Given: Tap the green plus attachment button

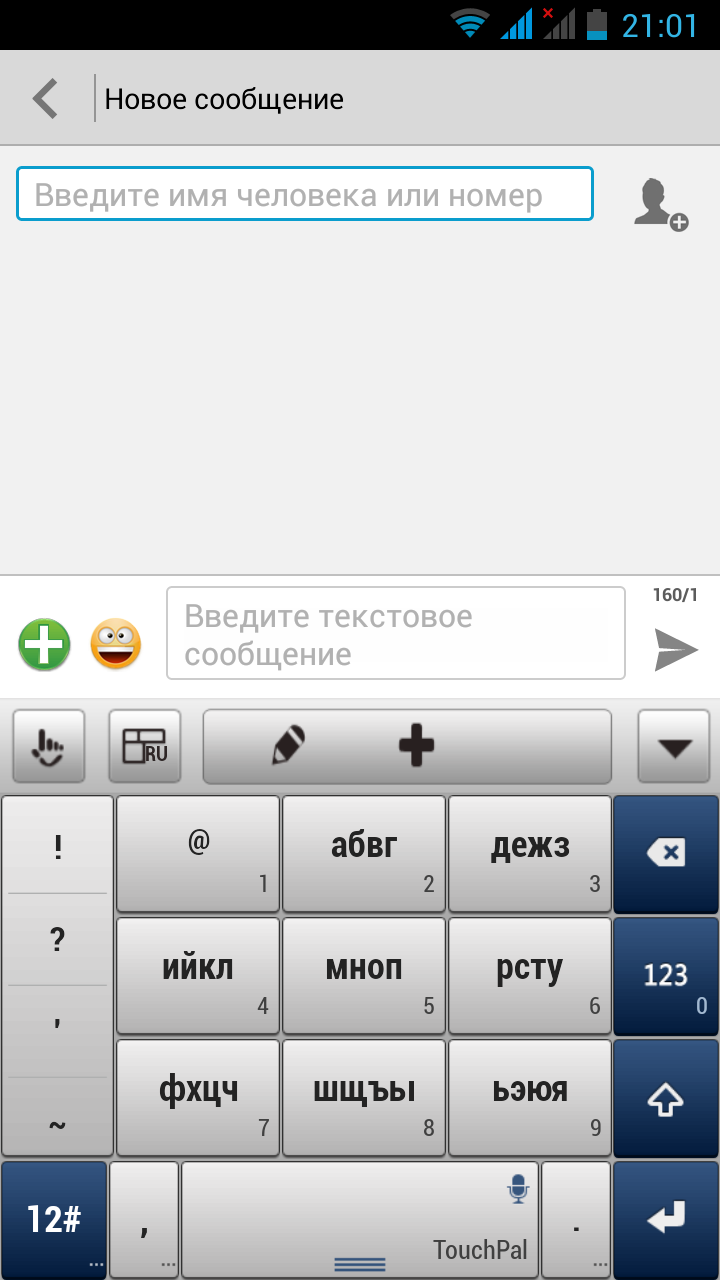Looking at the screenshot, I should (x=45, y=644).
